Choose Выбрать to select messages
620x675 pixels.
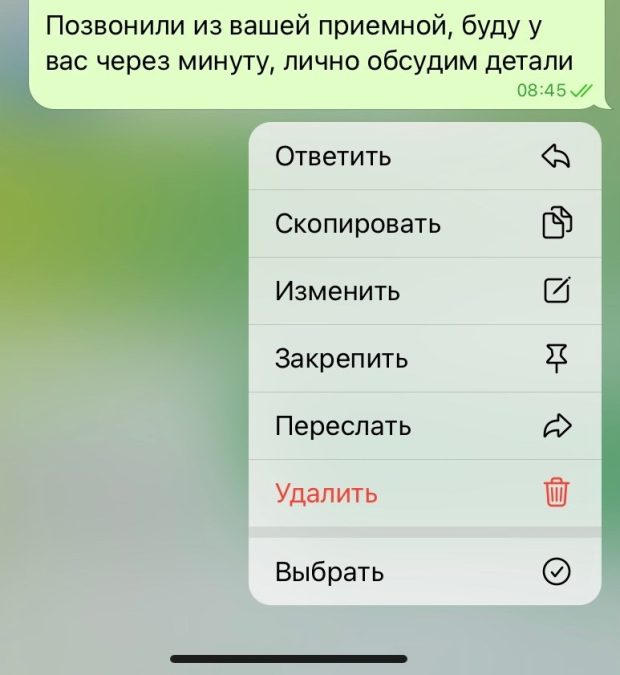point(424,572)
